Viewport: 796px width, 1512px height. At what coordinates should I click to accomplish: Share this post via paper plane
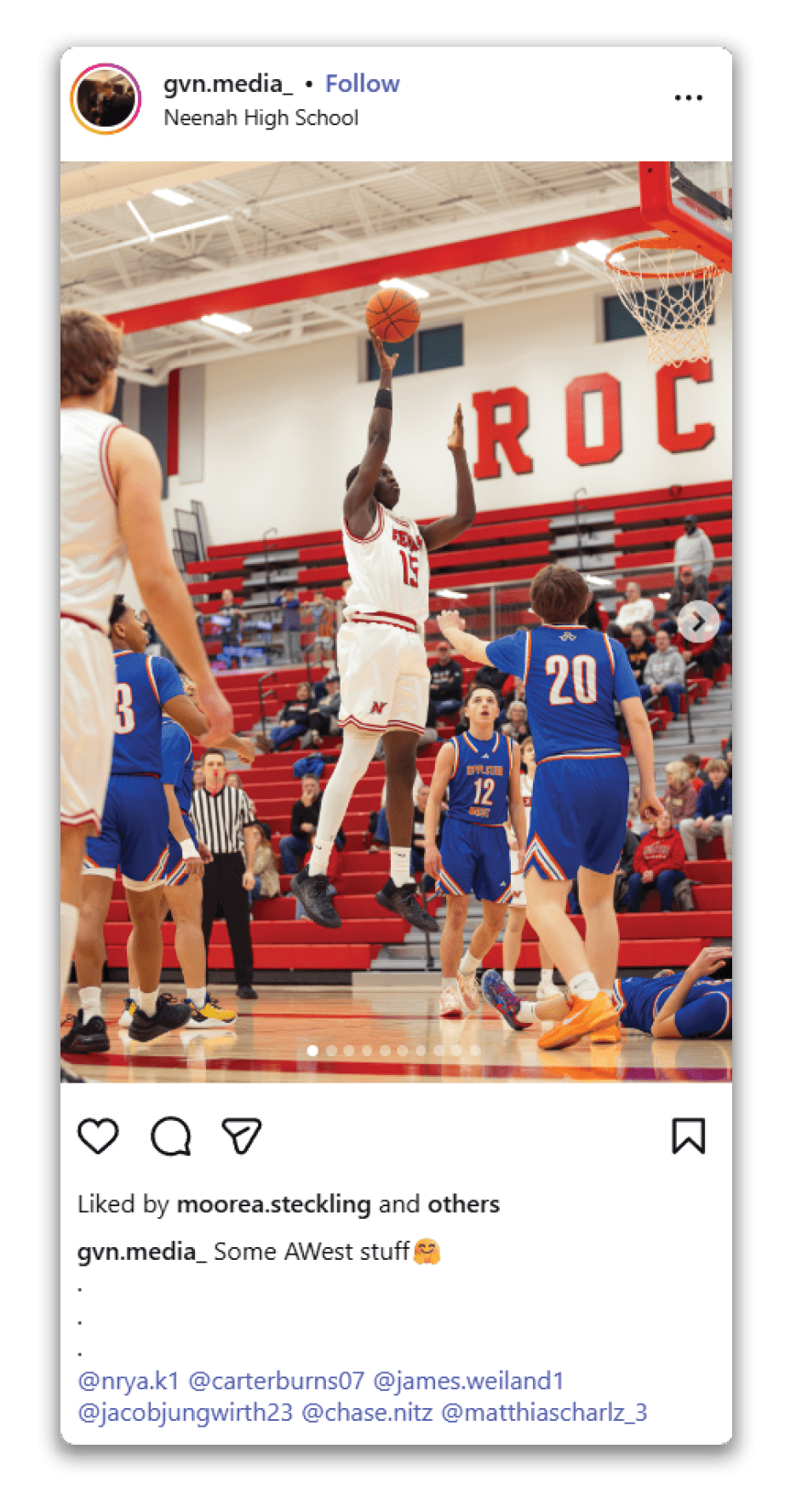click(241, 1135)
